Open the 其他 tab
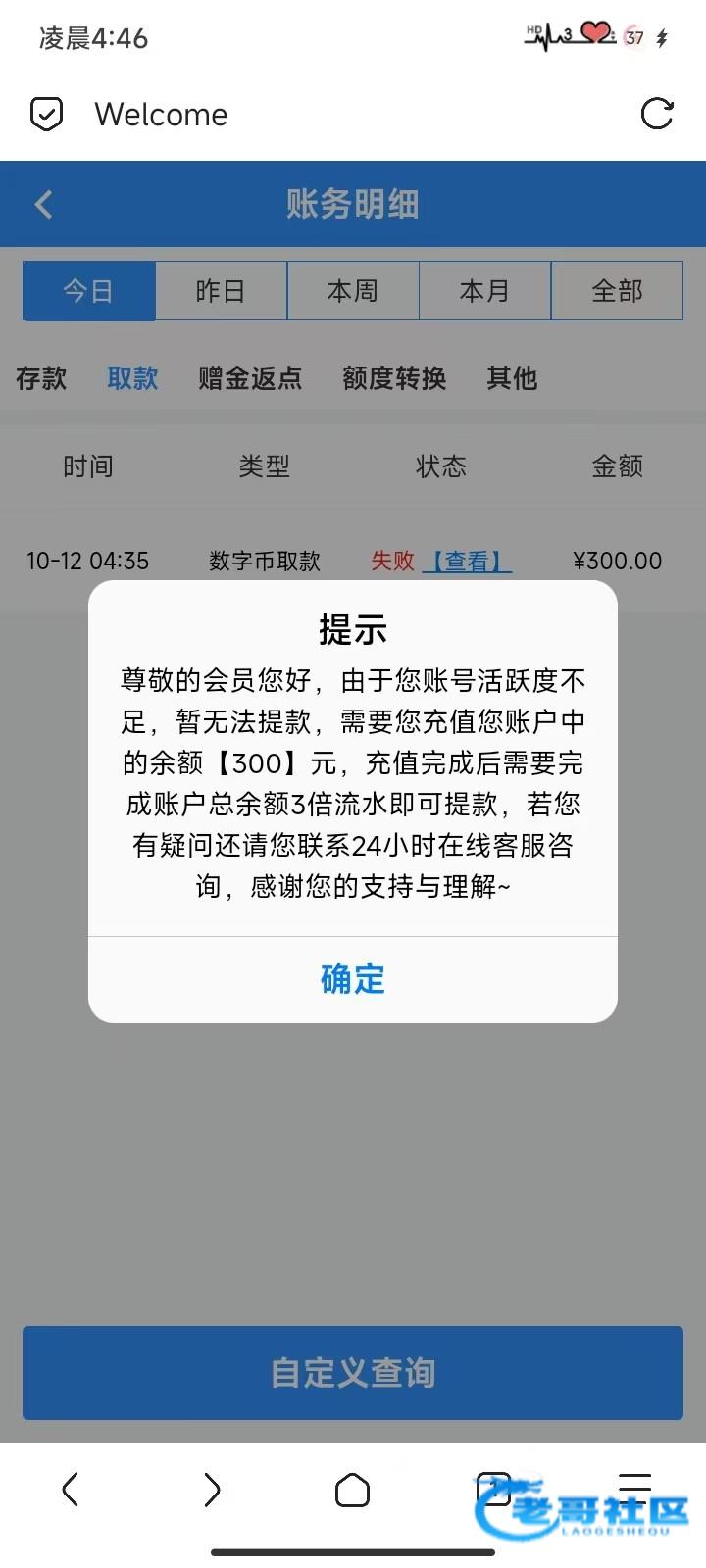This screenshot has width=706, height=1568. click(x=512, y=378)
